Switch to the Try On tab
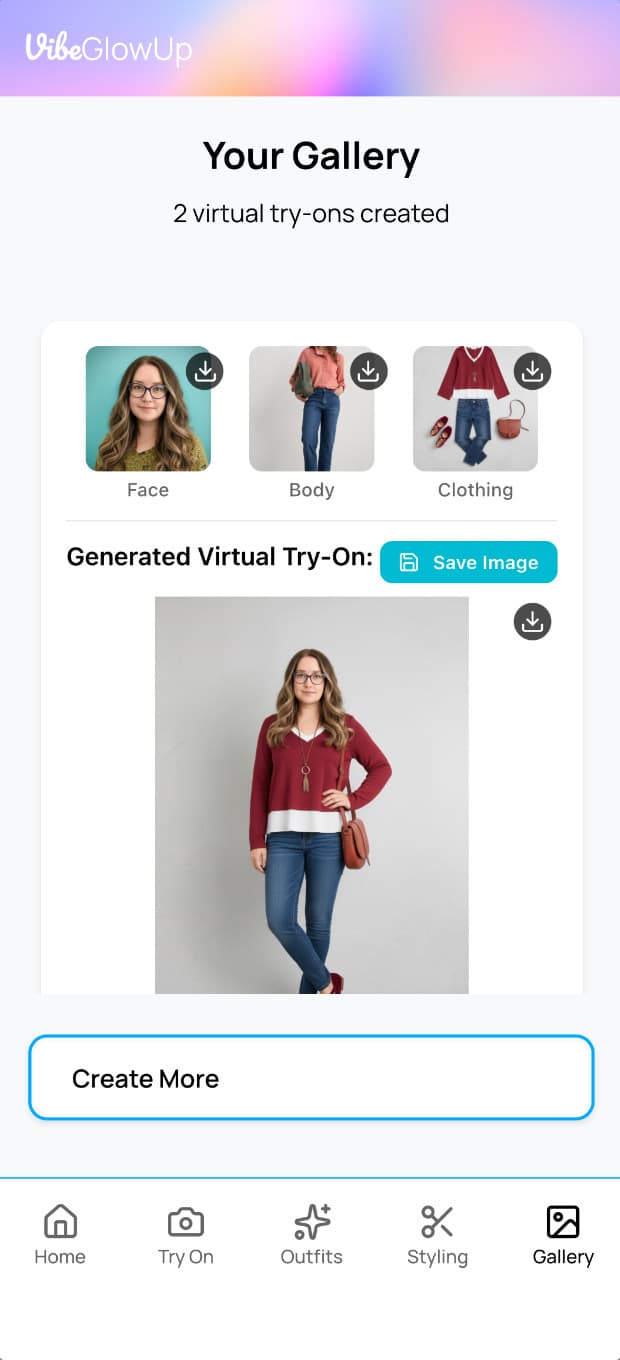 [186, 1235]
